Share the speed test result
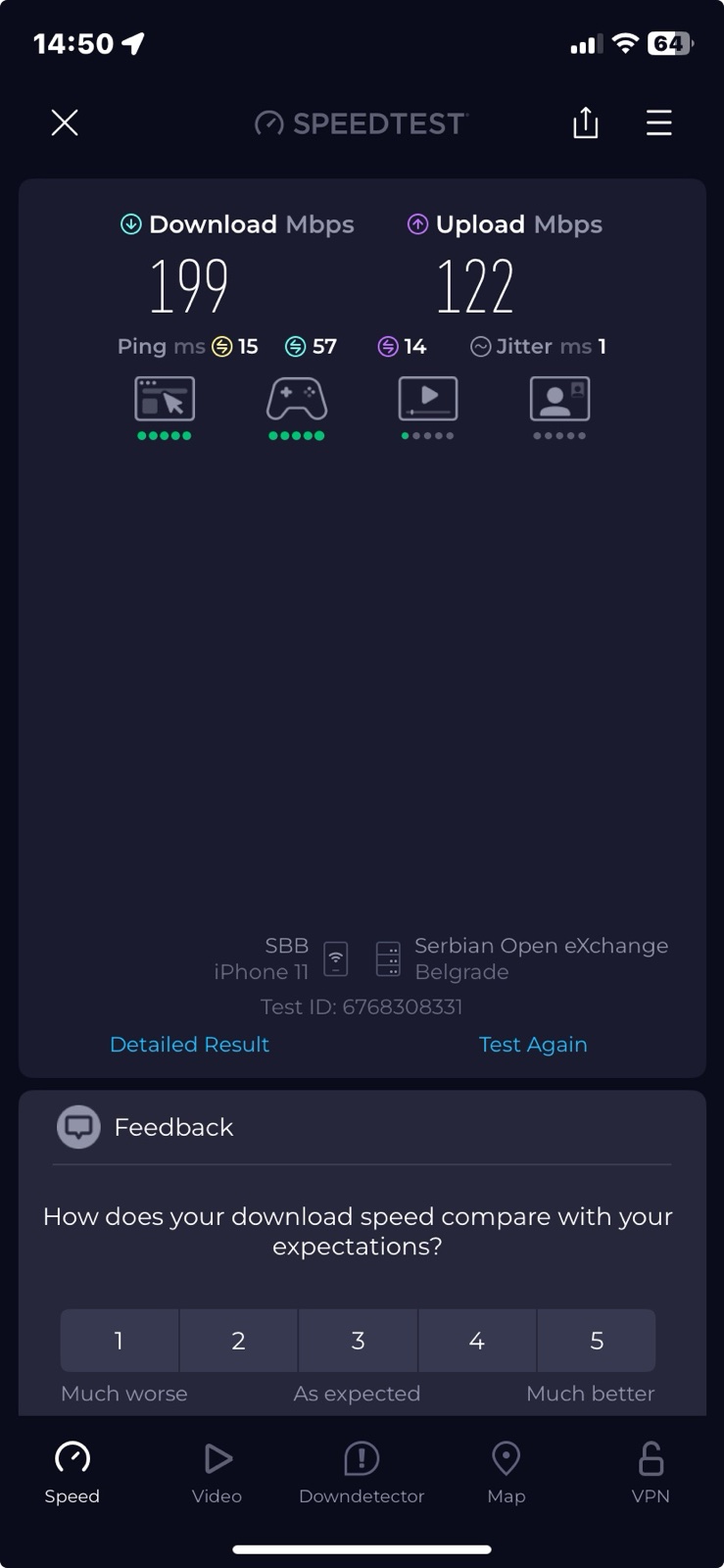The height and width of the screenshot is (1568, 724). [585, 122]
